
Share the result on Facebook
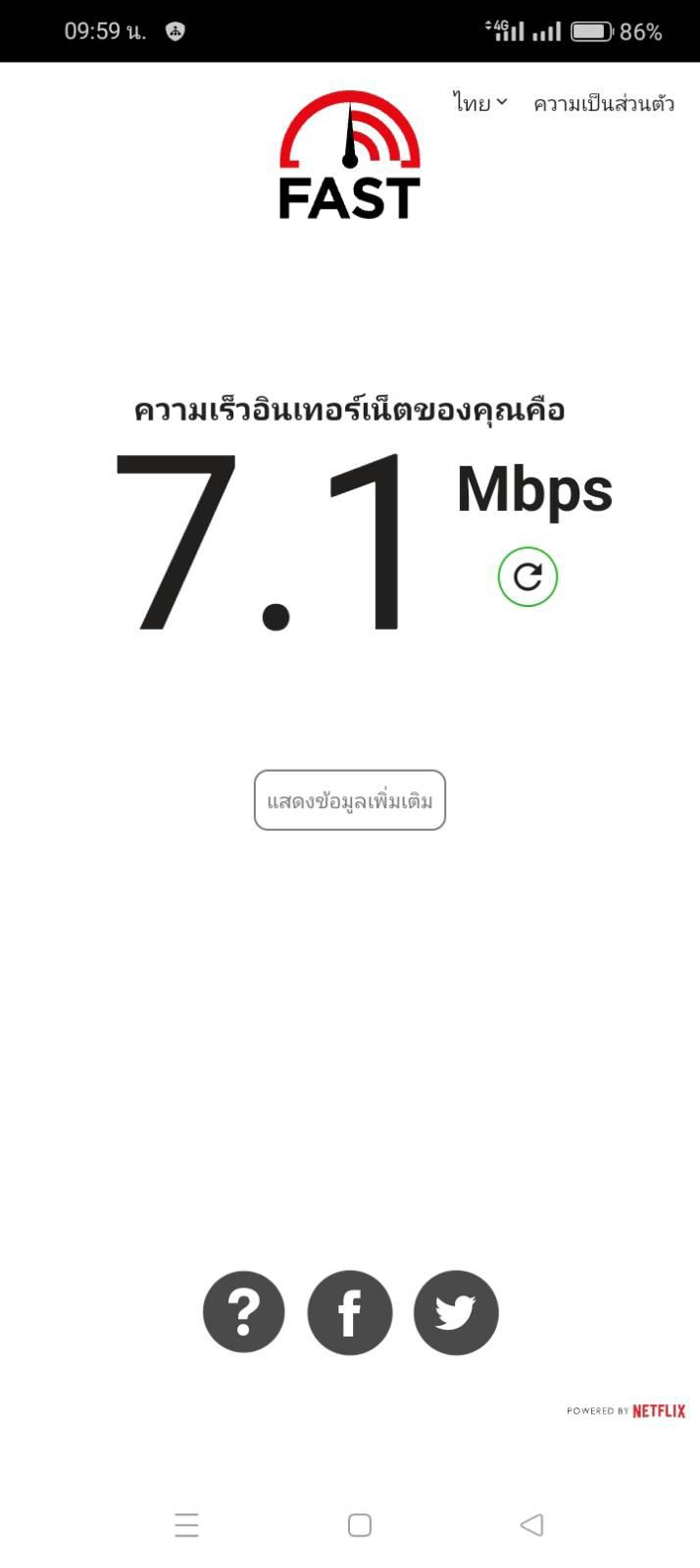click(x=350, y=1312)
